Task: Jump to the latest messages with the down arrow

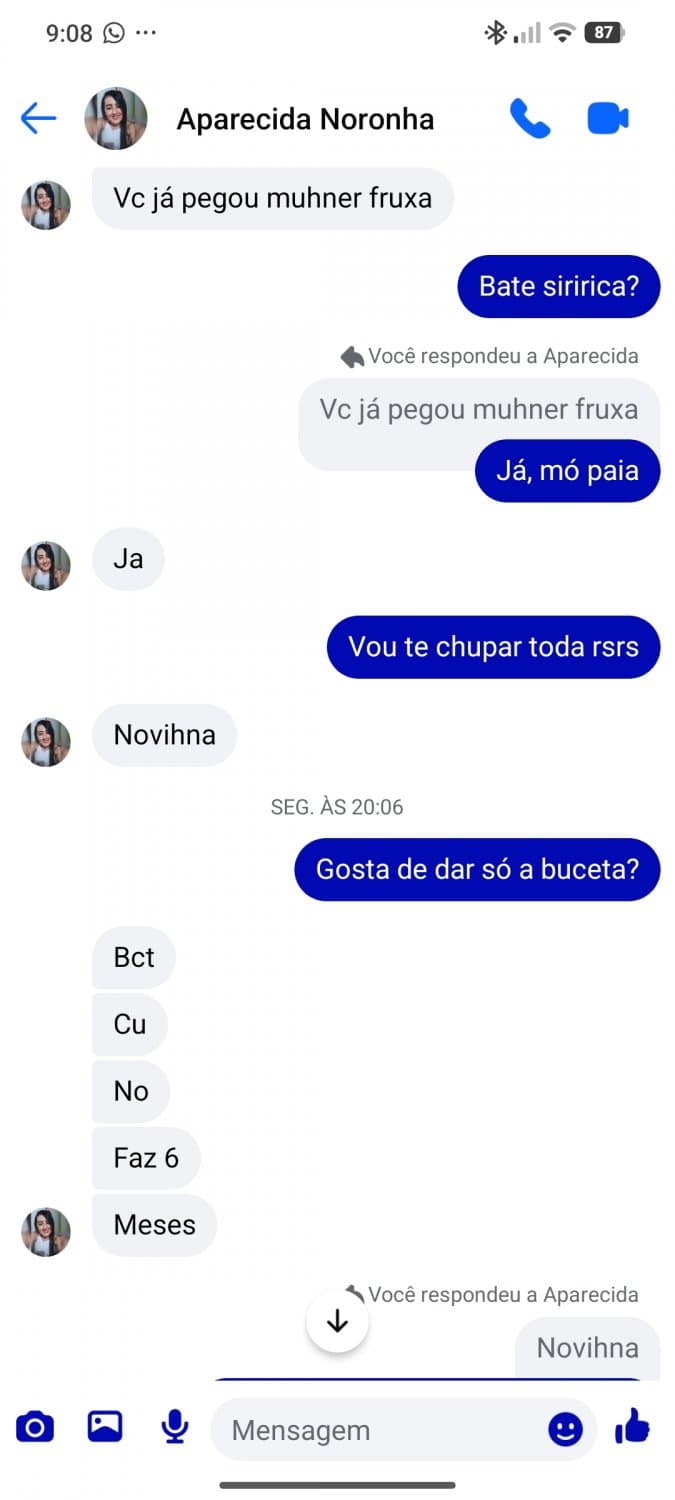Action: 337,1321
